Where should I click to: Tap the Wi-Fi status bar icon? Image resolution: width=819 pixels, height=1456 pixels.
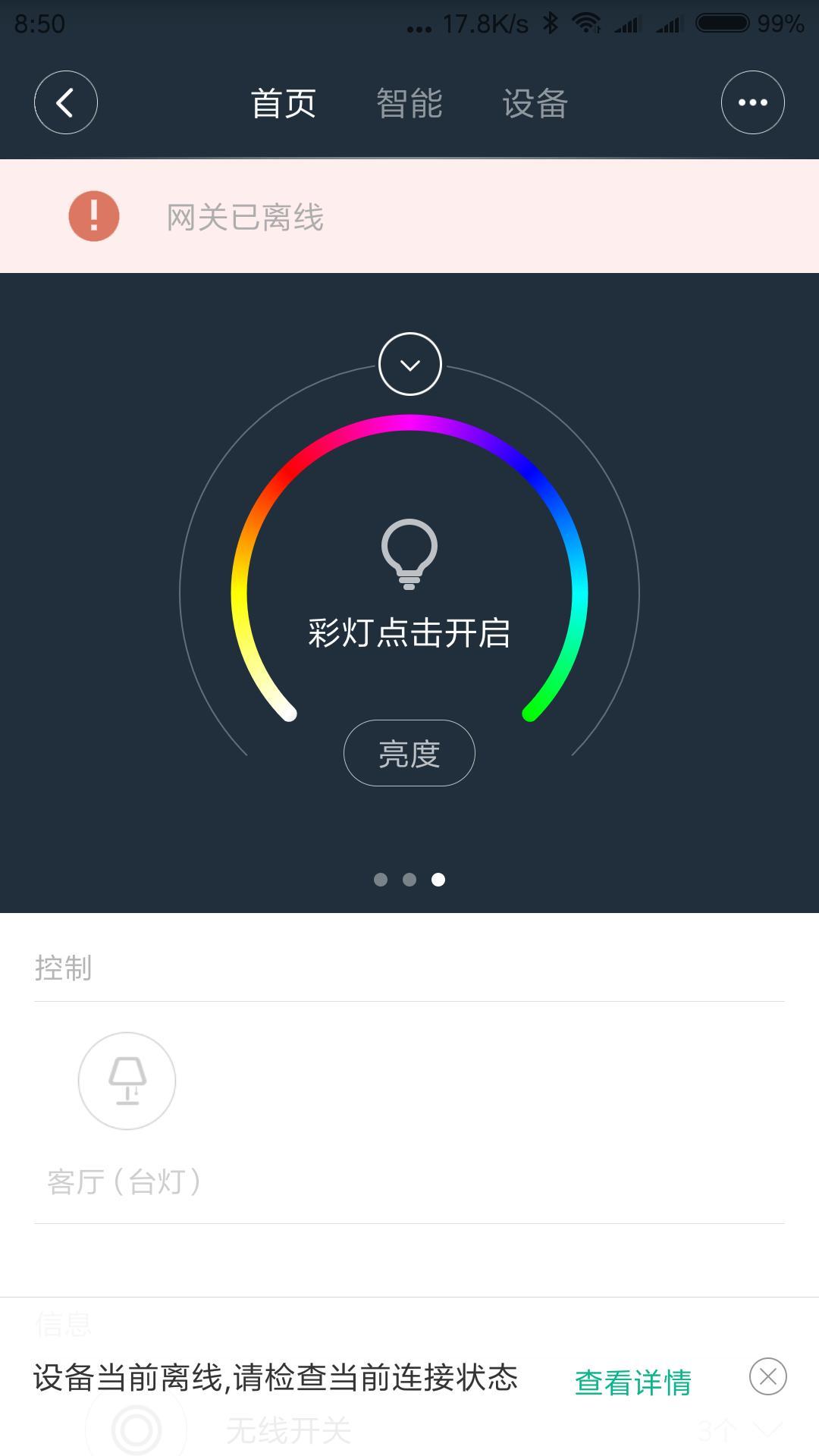coord(585,23)
